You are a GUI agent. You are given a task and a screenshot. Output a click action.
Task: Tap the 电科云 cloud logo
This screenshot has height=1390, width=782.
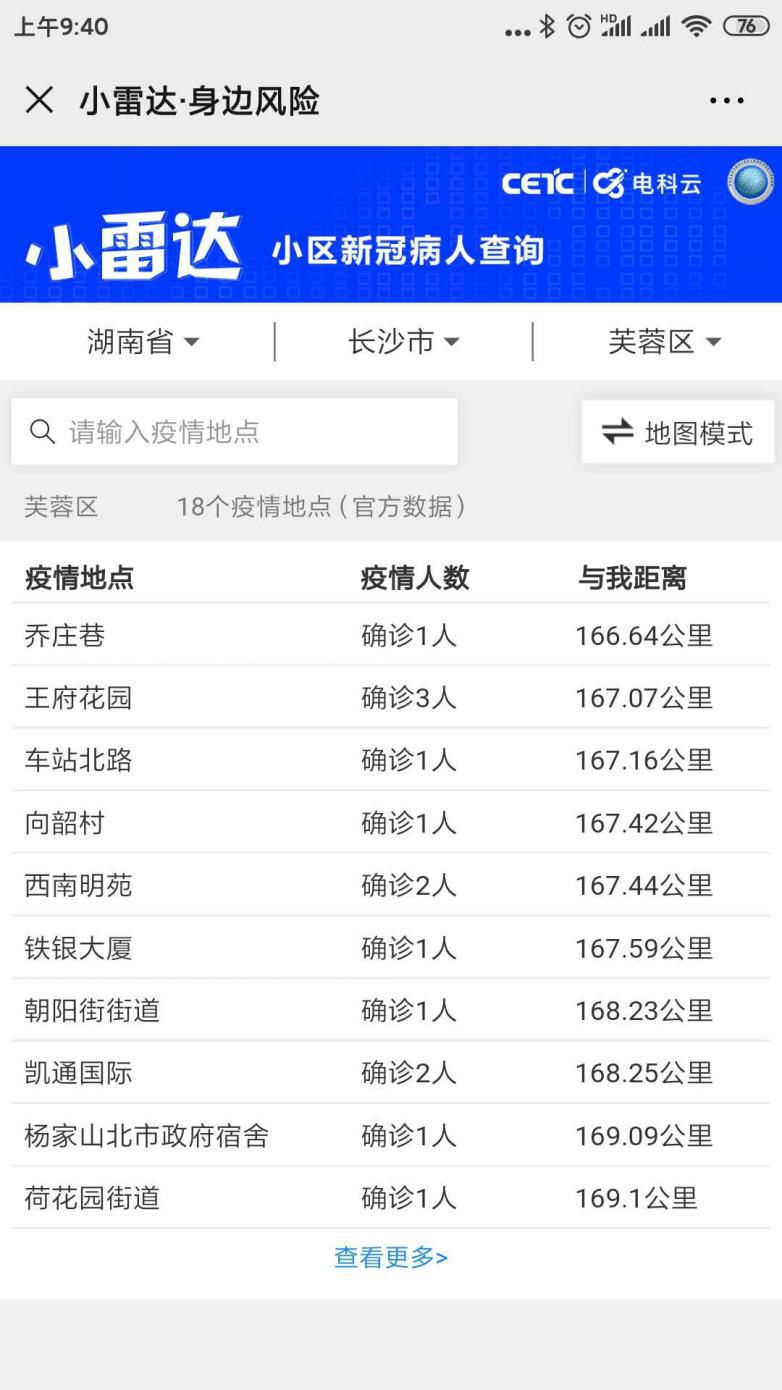tap(645, 184)
